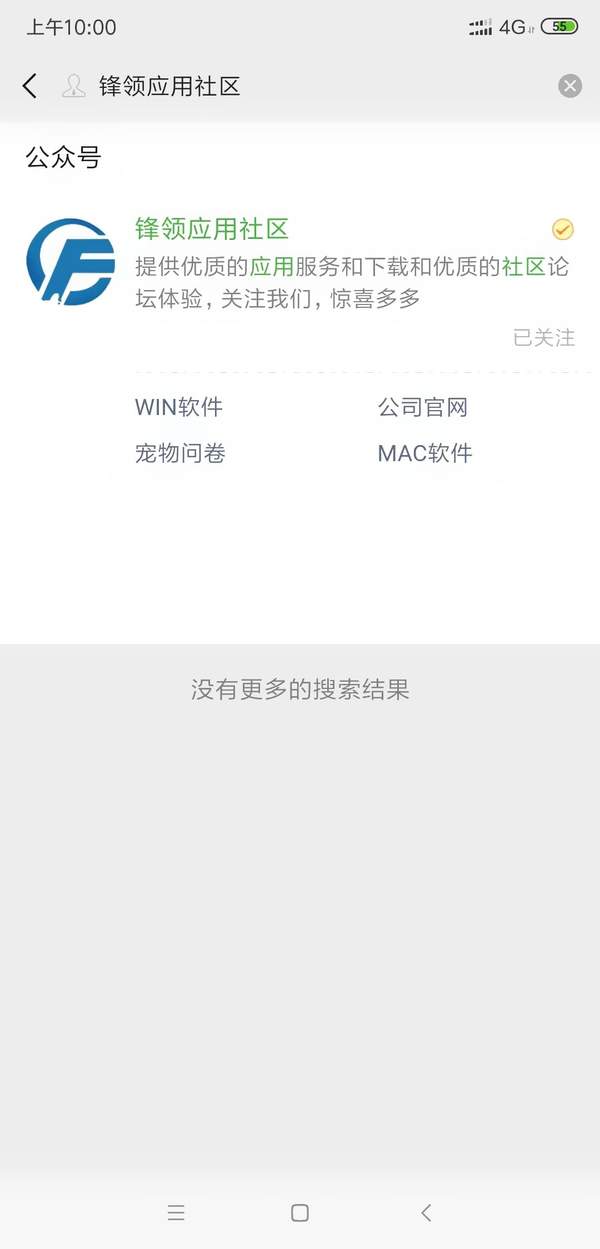Open the 公司官网 link
600x1249 pixels.
(422, 407)
